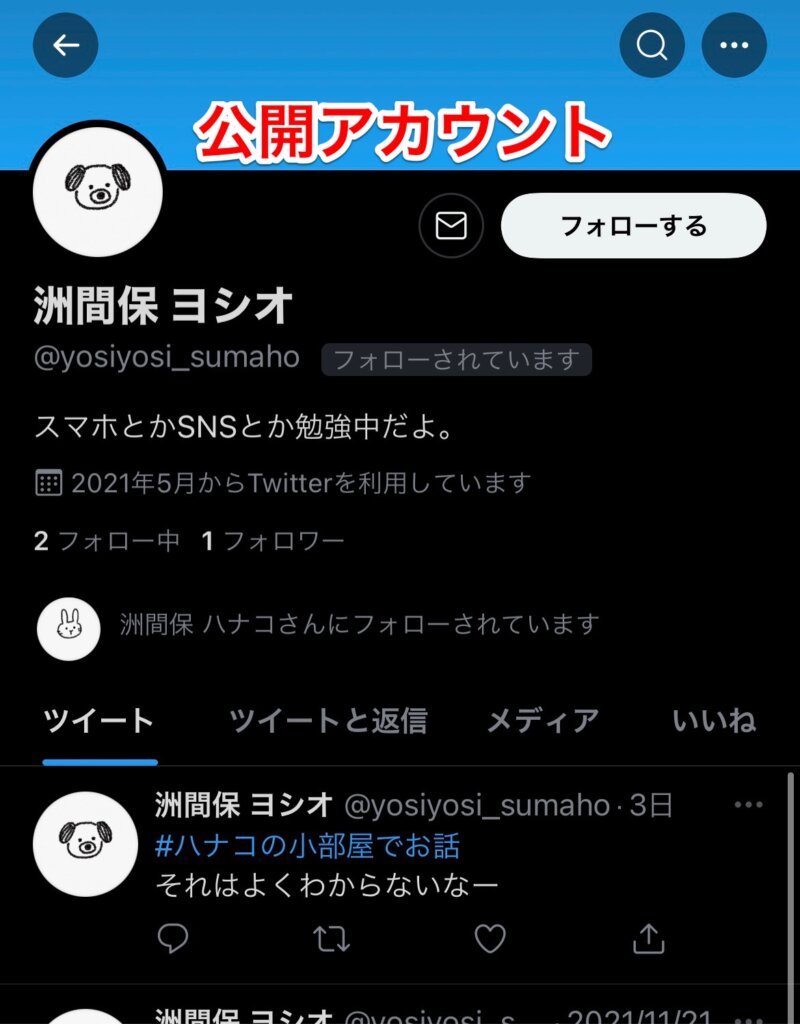Image resolution: width=800 pixels, height=1024 pixels.
Task: Switch to the ツイートと返信 tab
Action: 328,720
